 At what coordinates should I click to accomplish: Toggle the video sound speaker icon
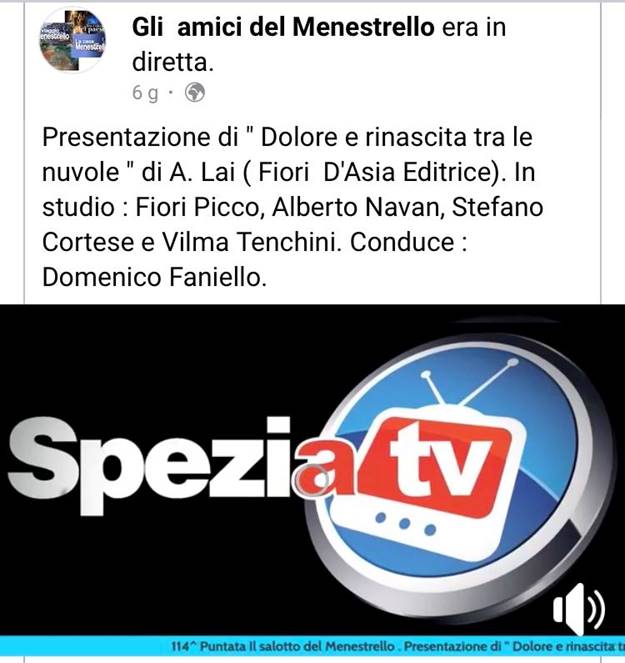(577, 607)
